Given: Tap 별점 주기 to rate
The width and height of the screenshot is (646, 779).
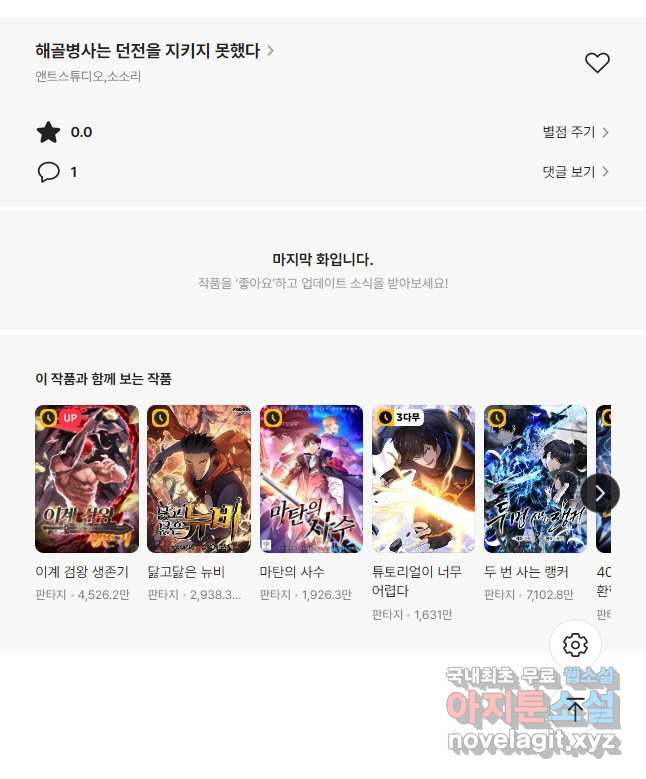Looking at the screenshot, I should [575, 132].
